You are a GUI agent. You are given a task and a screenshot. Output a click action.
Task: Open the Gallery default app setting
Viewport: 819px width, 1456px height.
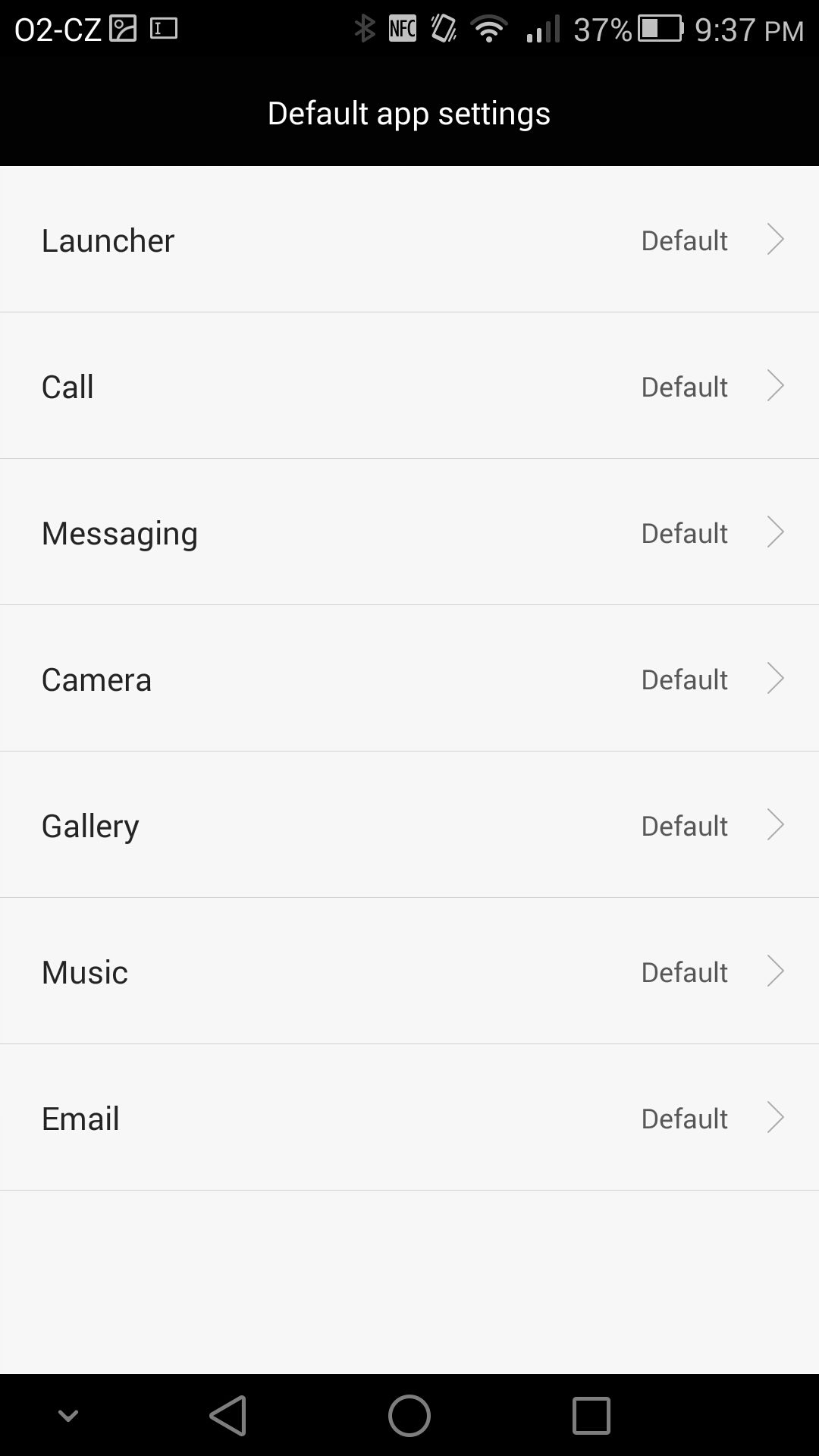click(x=409, y=824)
